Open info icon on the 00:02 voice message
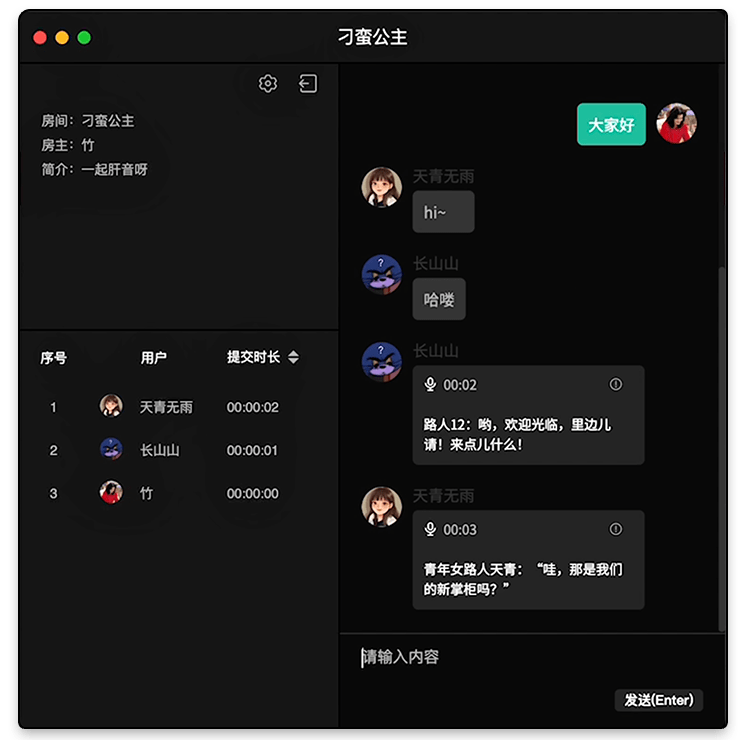This screenshot has width=744, height=740. [616, 385]
